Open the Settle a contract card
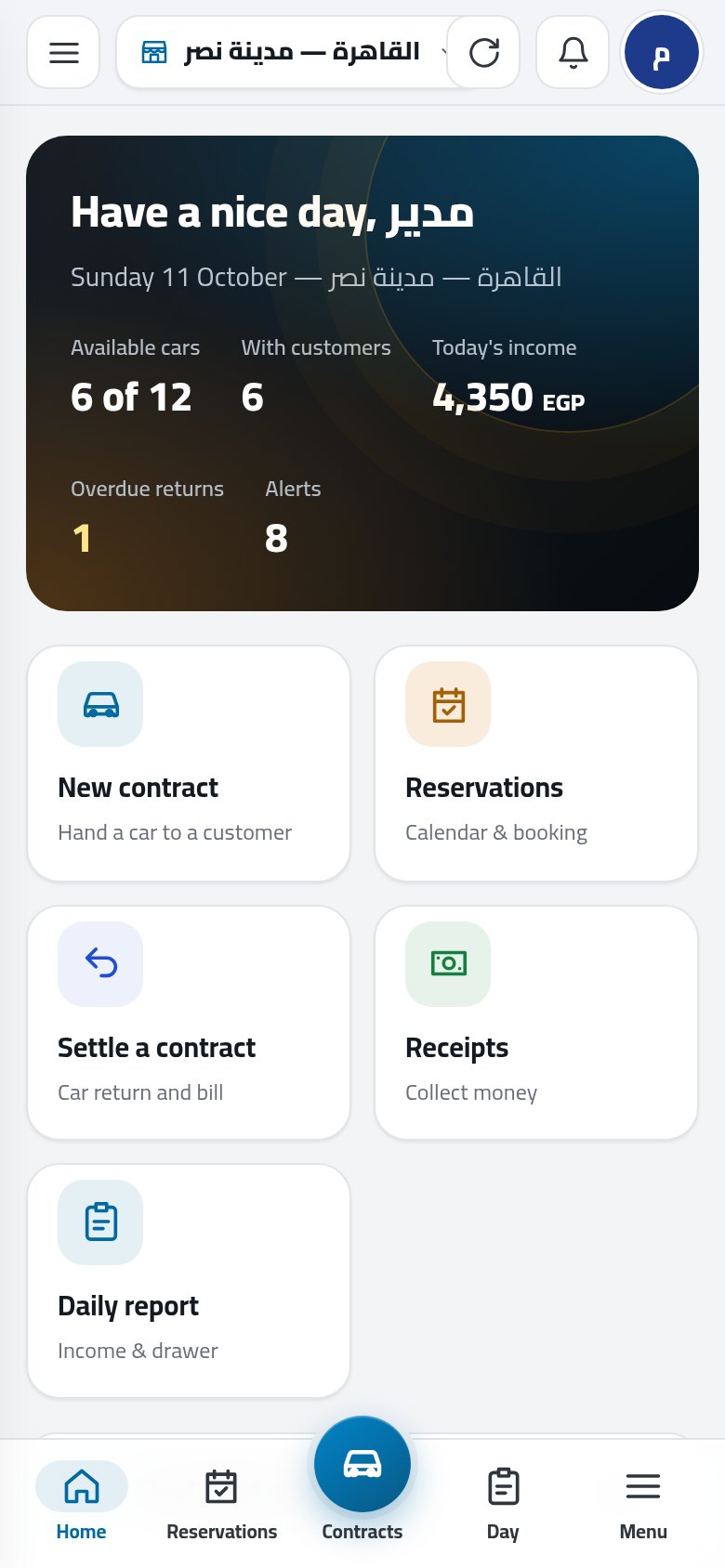This screenshot has height=1568, width=725. (189, 1023)
